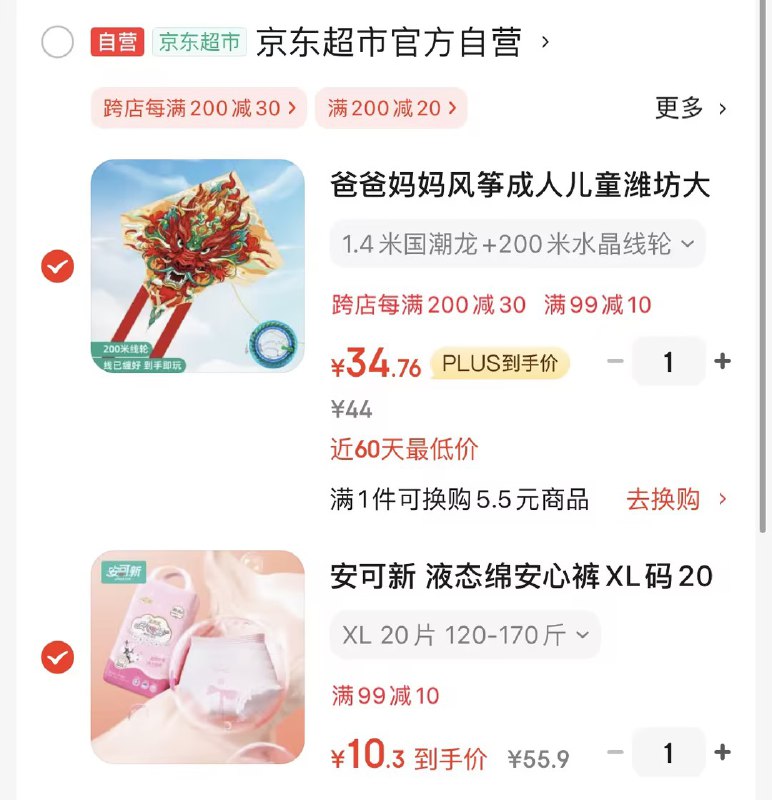Change kite spec 1.4米国潮龙+200米水晶线轮
The image size is (772, 800).
(517, 244)
